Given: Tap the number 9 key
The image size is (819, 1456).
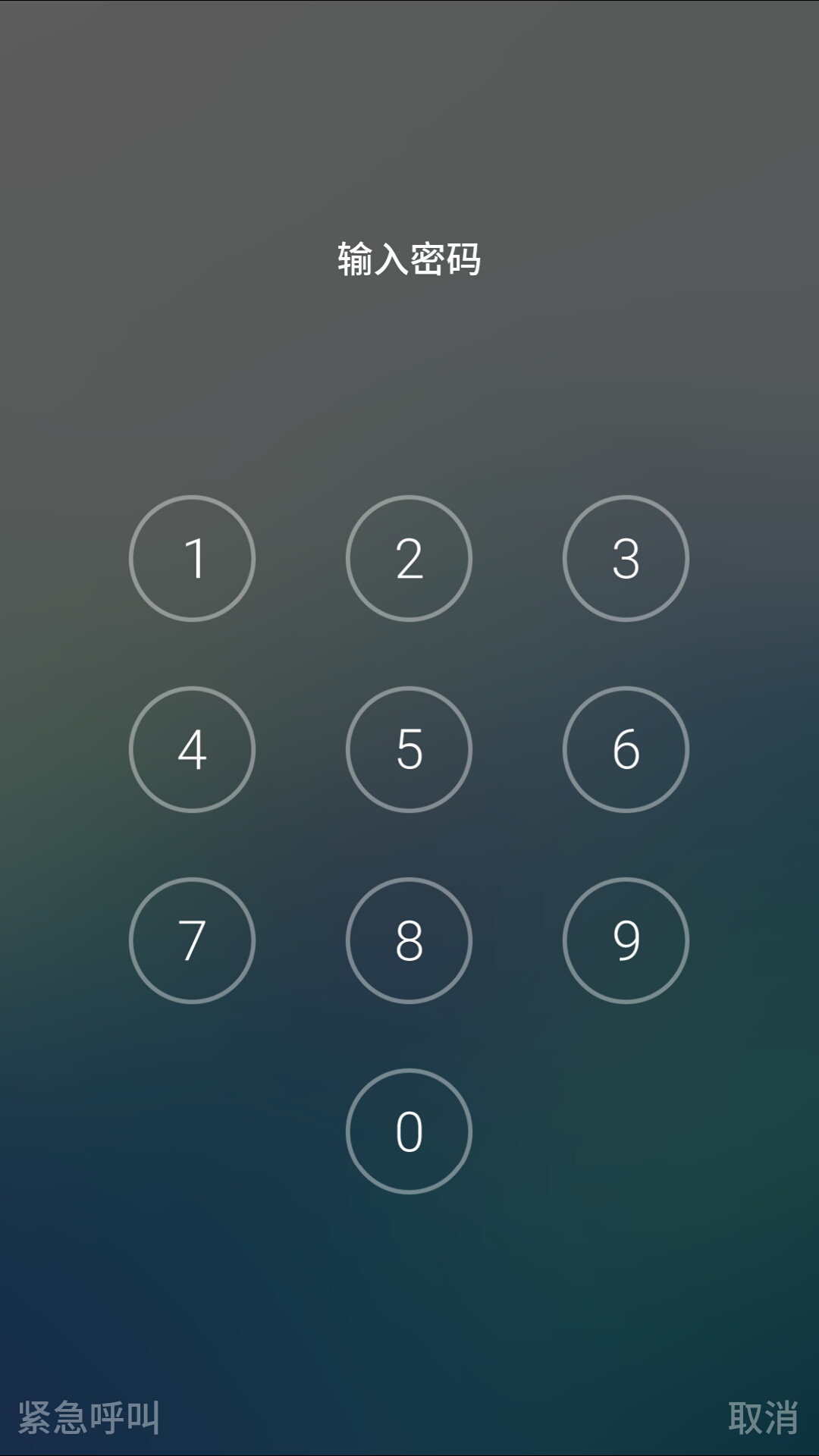Looking at the screenshot, I should 626,940.
